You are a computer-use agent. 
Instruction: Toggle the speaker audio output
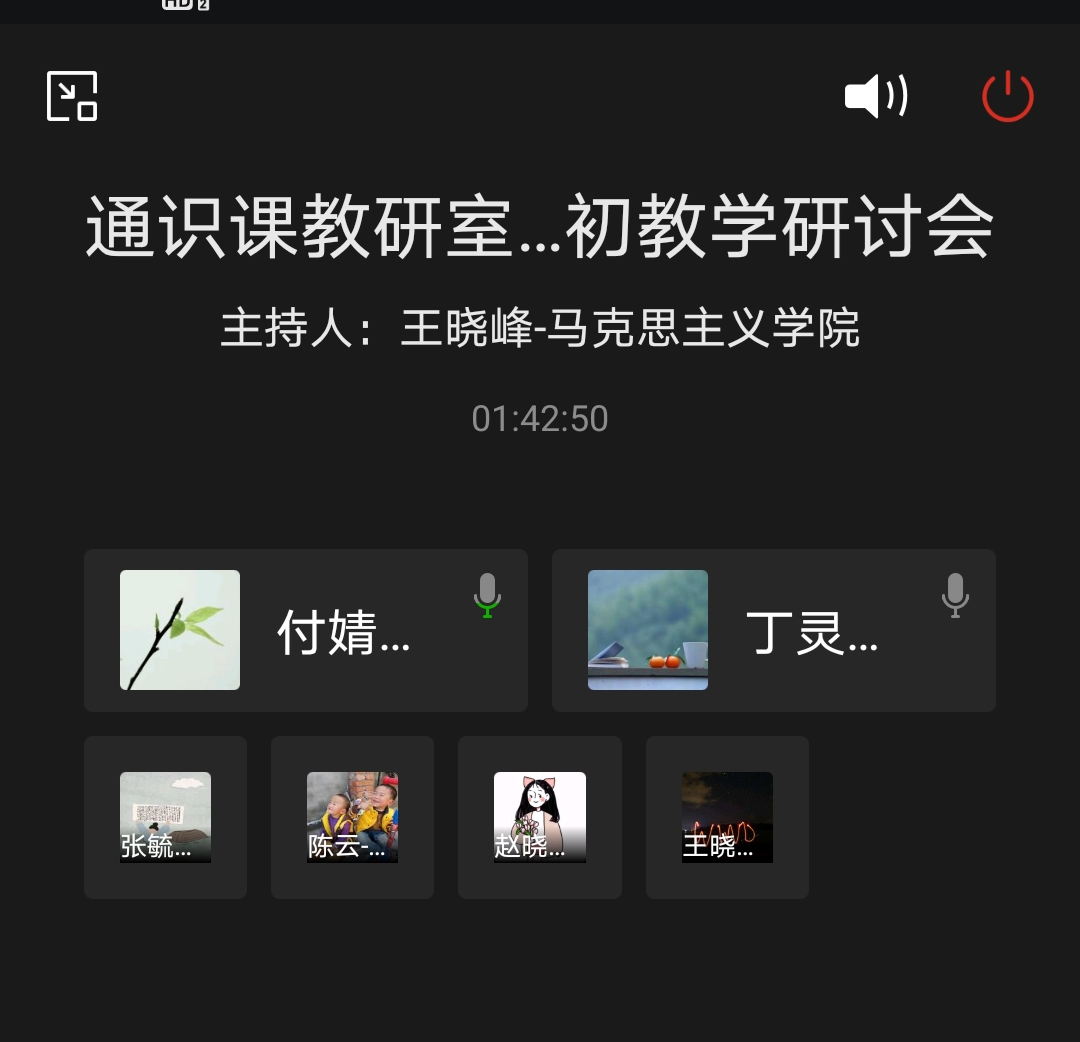[x=876, y=96]
